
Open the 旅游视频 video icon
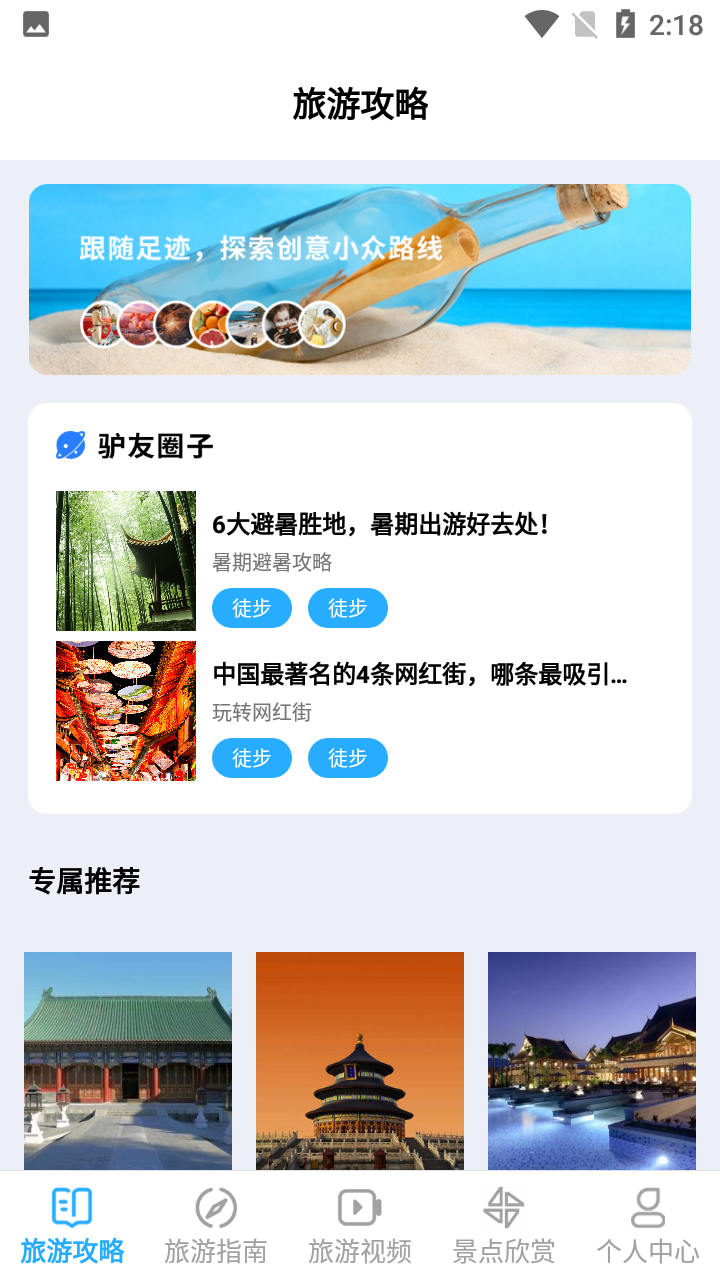(359, 1207)
